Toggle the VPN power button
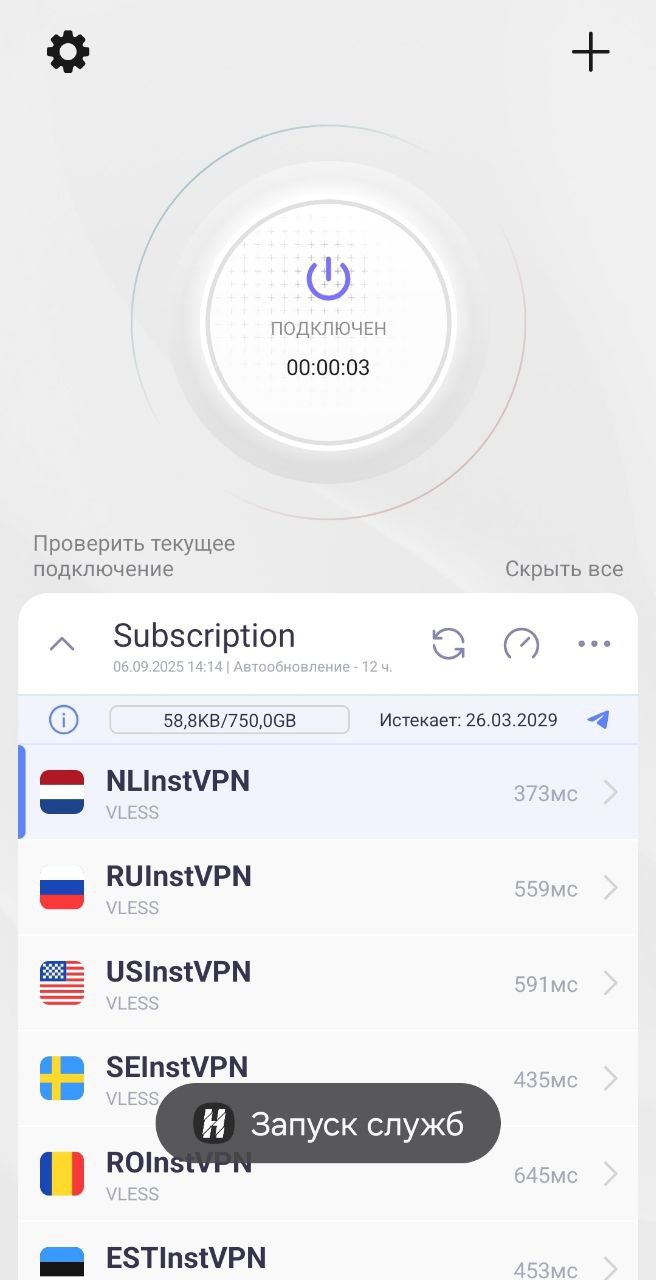The width and height of the screenshot is (656, 1280). (x=328, y=279)
